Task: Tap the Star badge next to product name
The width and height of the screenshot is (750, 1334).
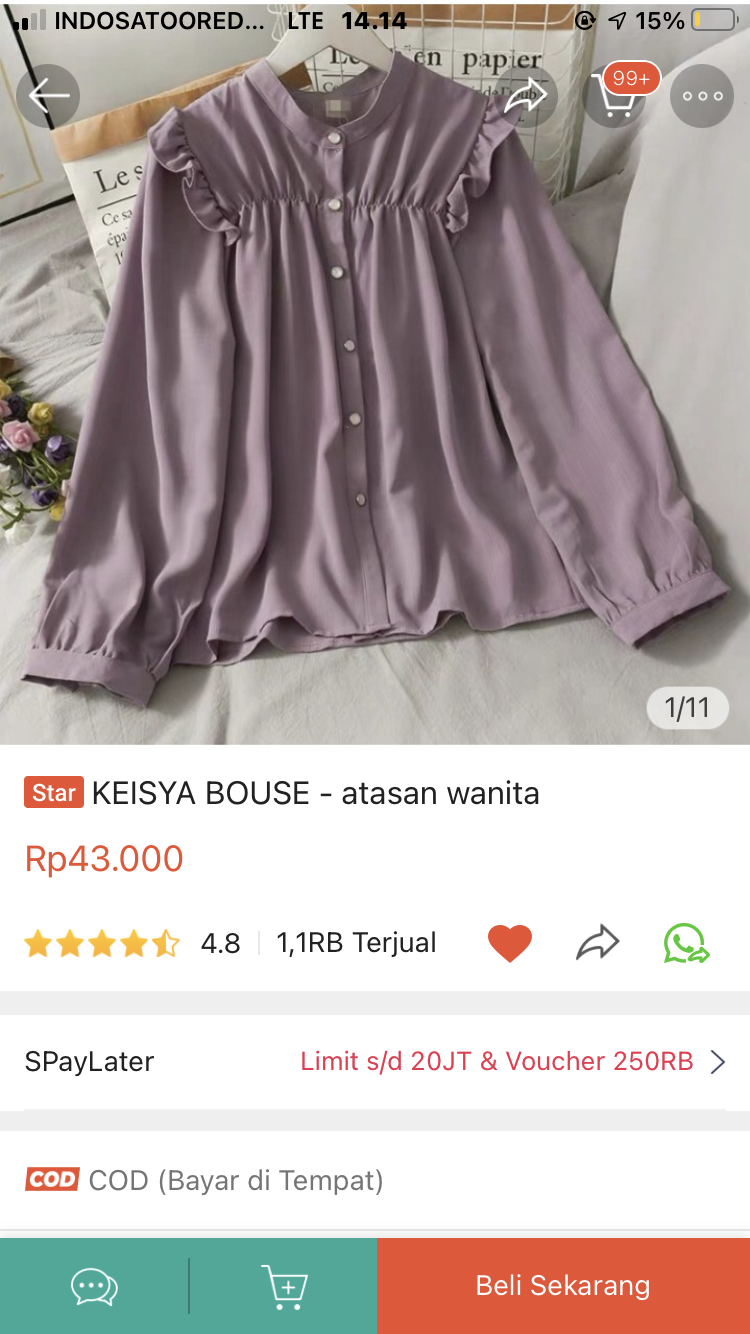Action: tap(52, 792)
